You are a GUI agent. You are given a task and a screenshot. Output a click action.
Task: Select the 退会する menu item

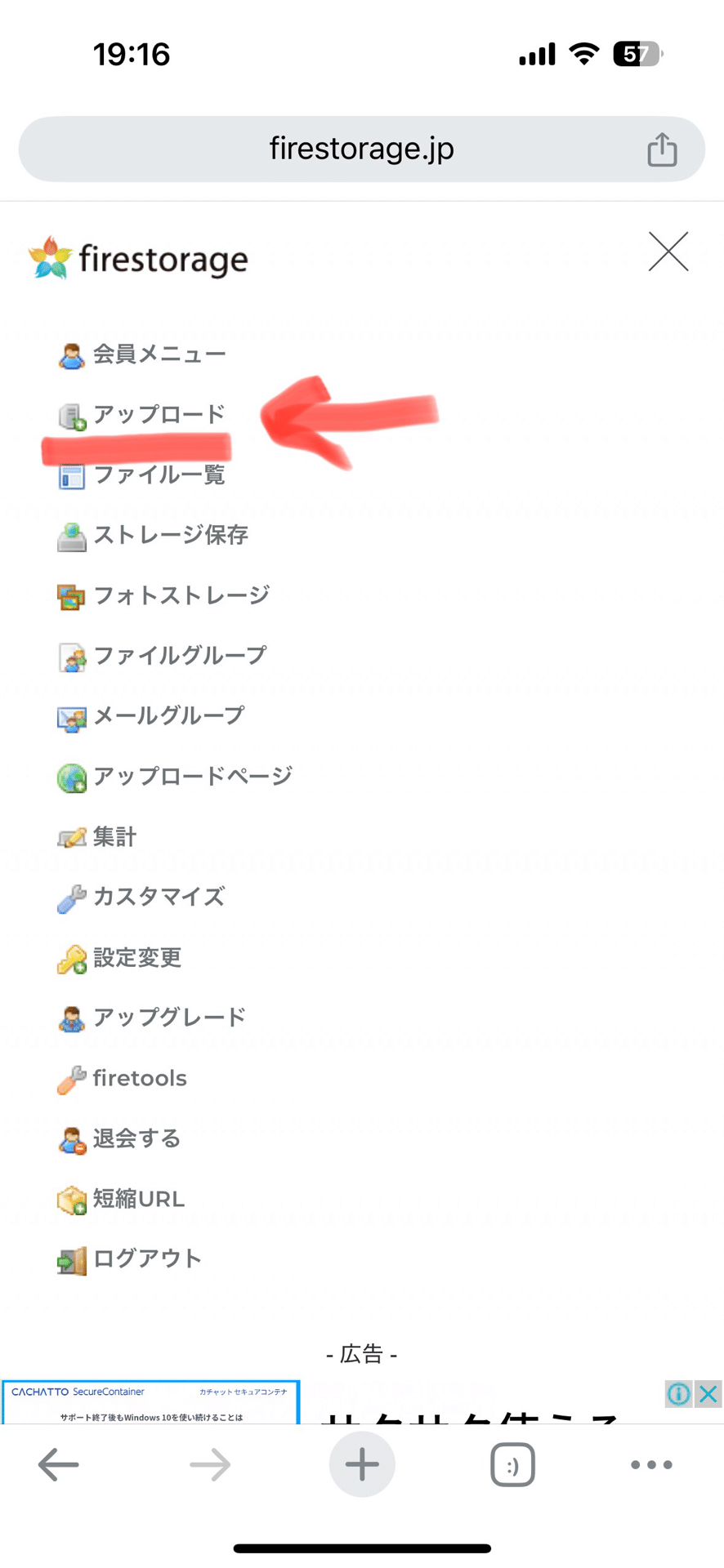pos(136,1138)
